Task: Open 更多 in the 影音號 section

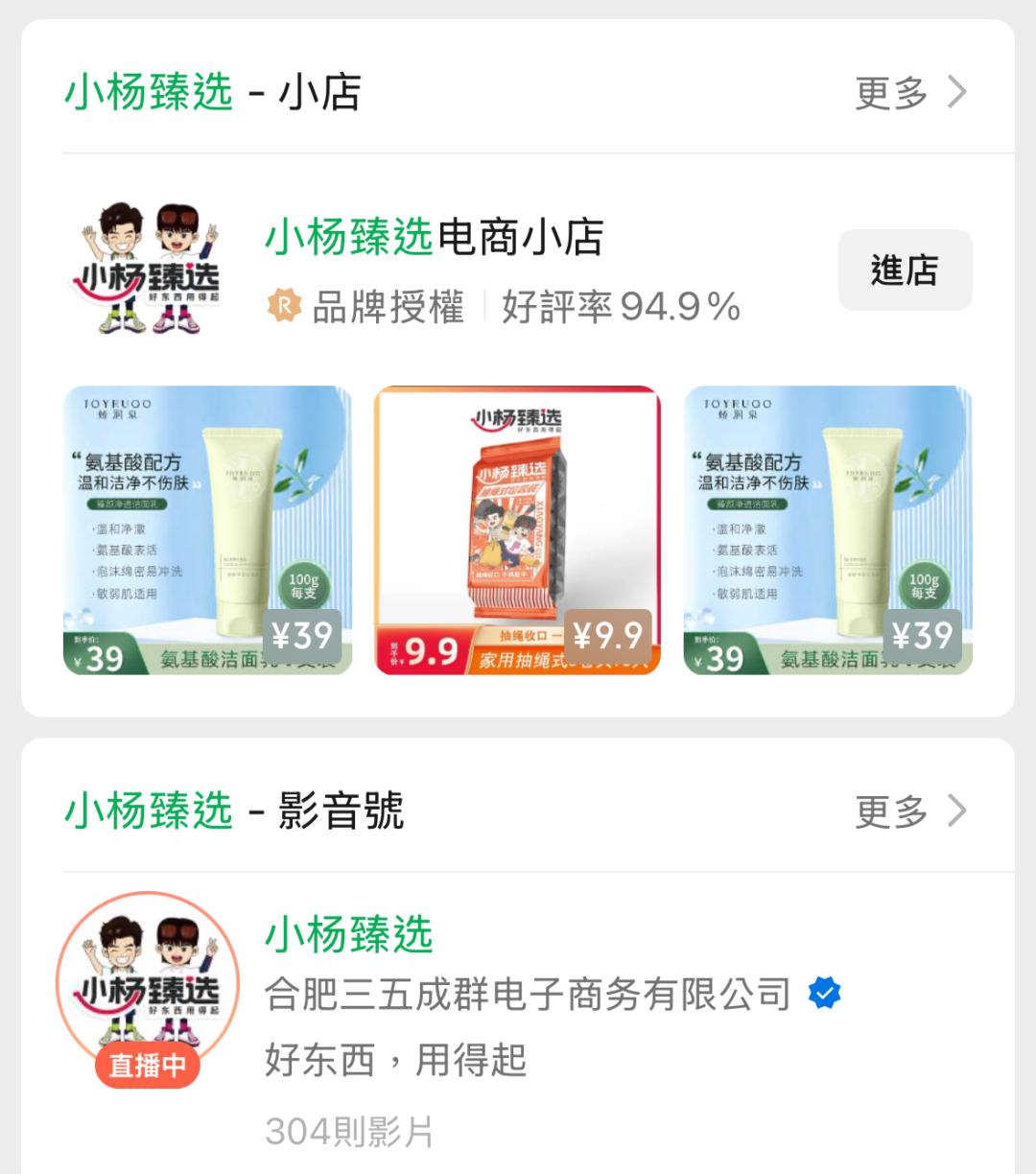Action: pyautogui.click(x=909, y=811)
